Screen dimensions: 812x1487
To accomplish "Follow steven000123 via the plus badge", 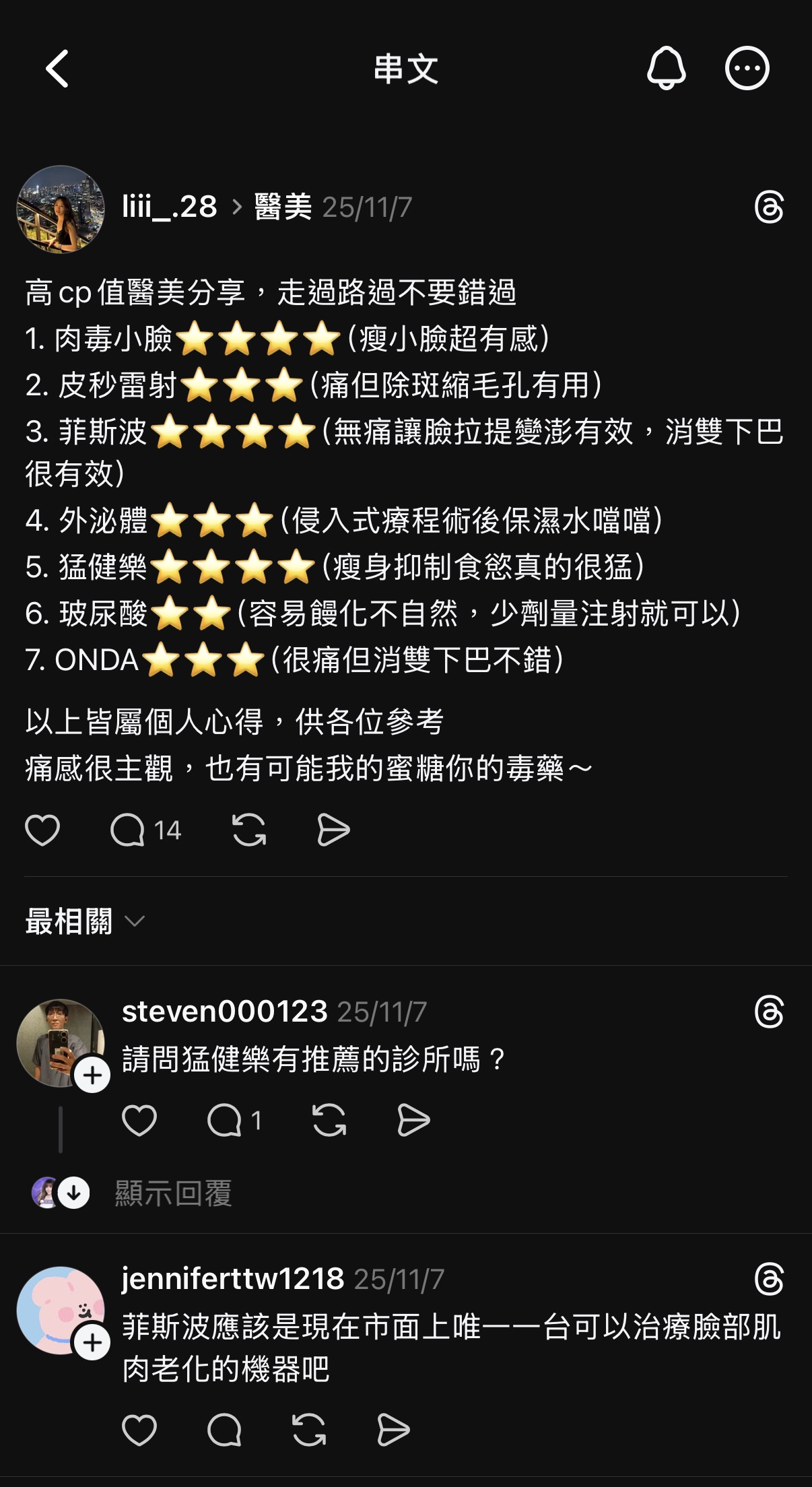I will coord(92,1076).
